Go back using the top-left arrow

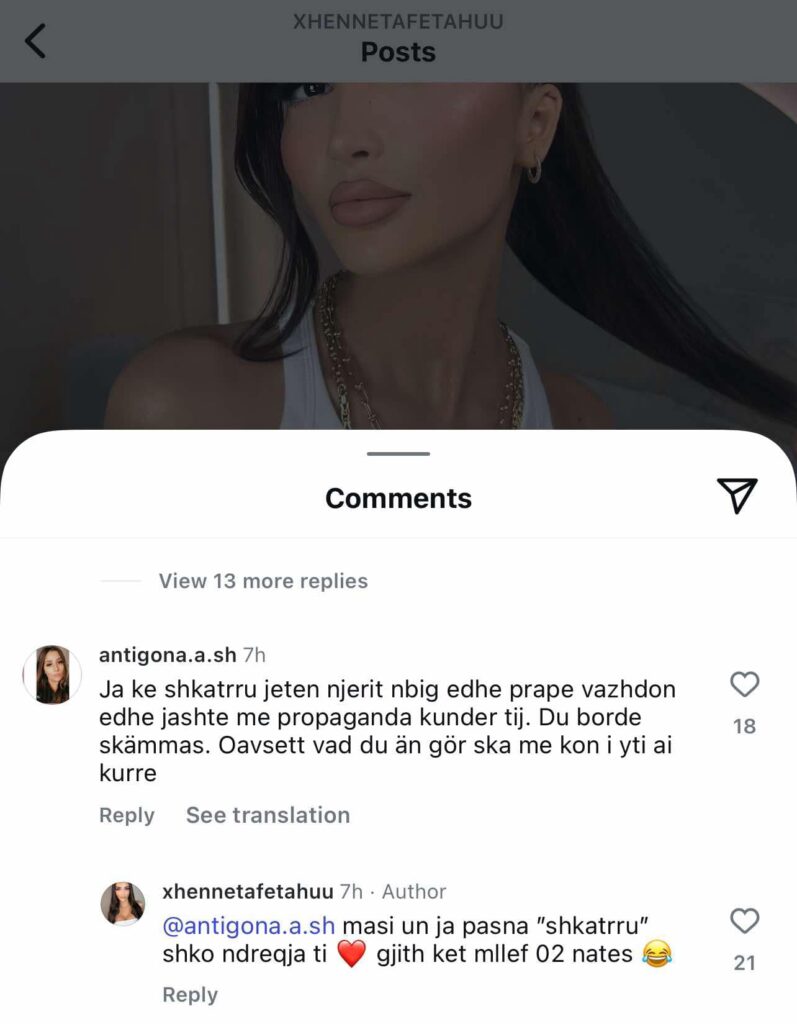pyautogui.click(x=36, y=41)
